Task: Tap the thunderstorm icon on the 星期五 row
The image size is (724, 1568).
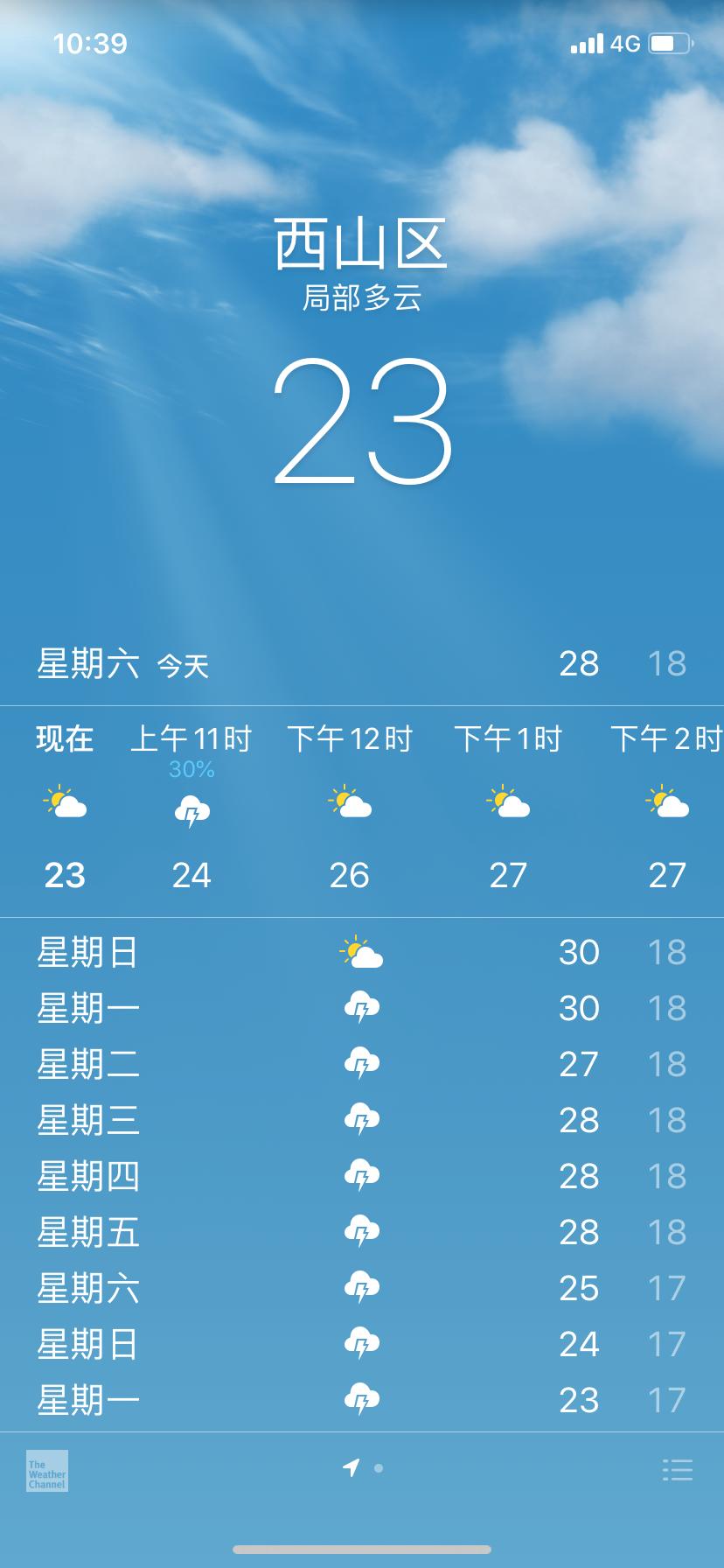Action: pyautogui.click(x=361, y=1233)
